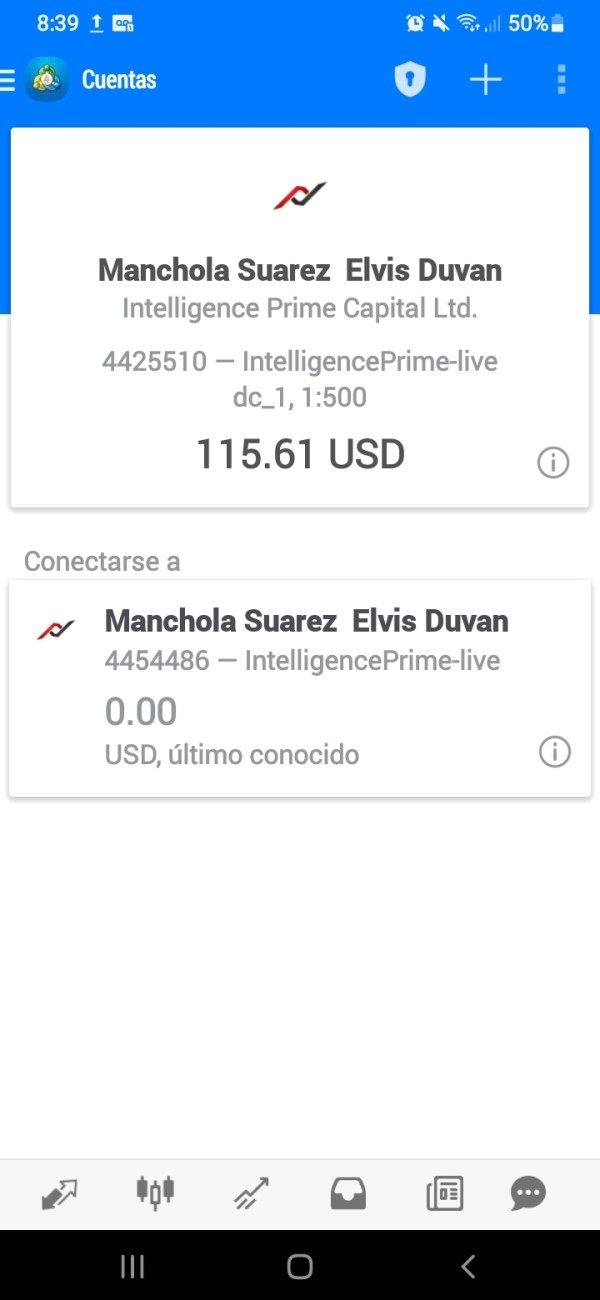Viewport: 600px width, 1300px height.
Task: Open the recent apps view
Action: [x=132, y=1267]
